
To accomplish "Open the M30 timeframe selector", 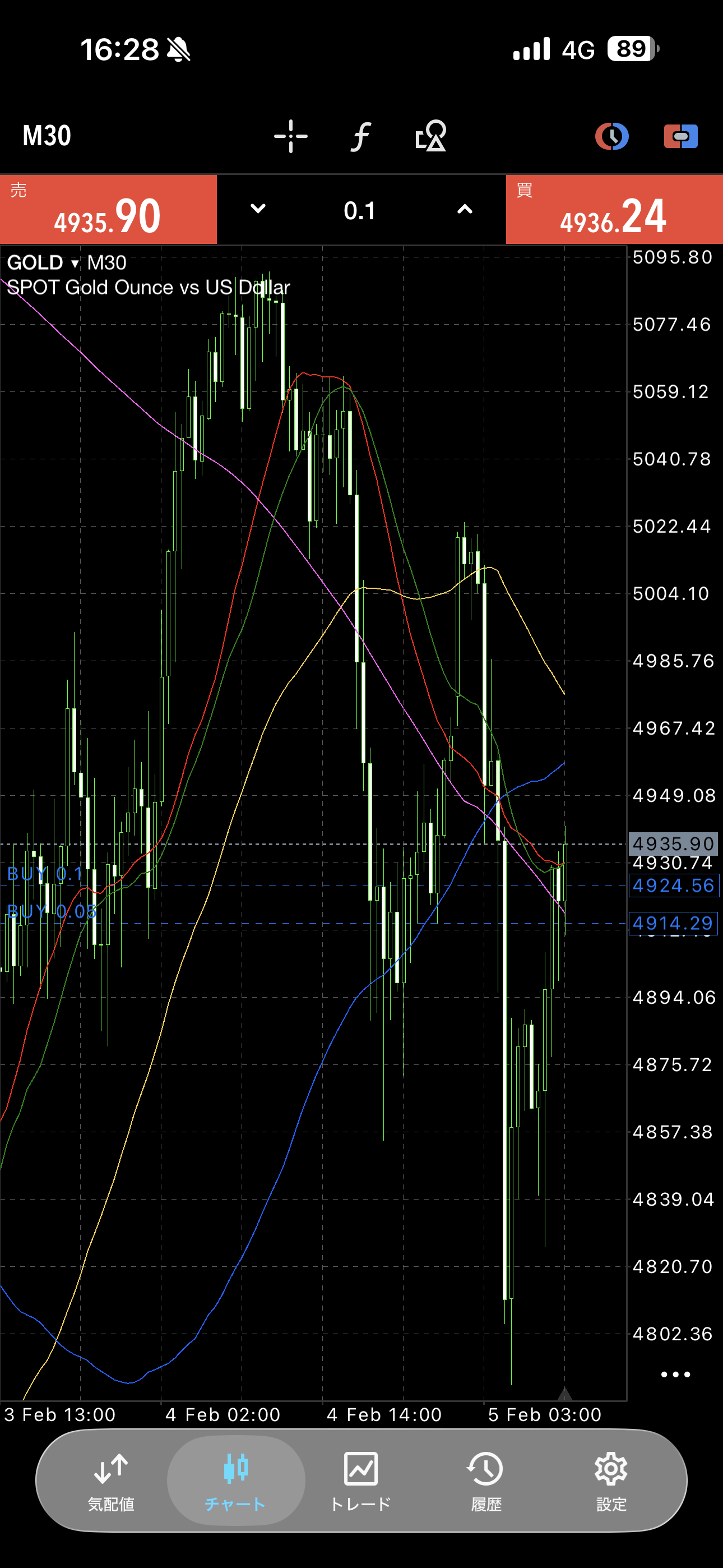I will tap(47, 136).
